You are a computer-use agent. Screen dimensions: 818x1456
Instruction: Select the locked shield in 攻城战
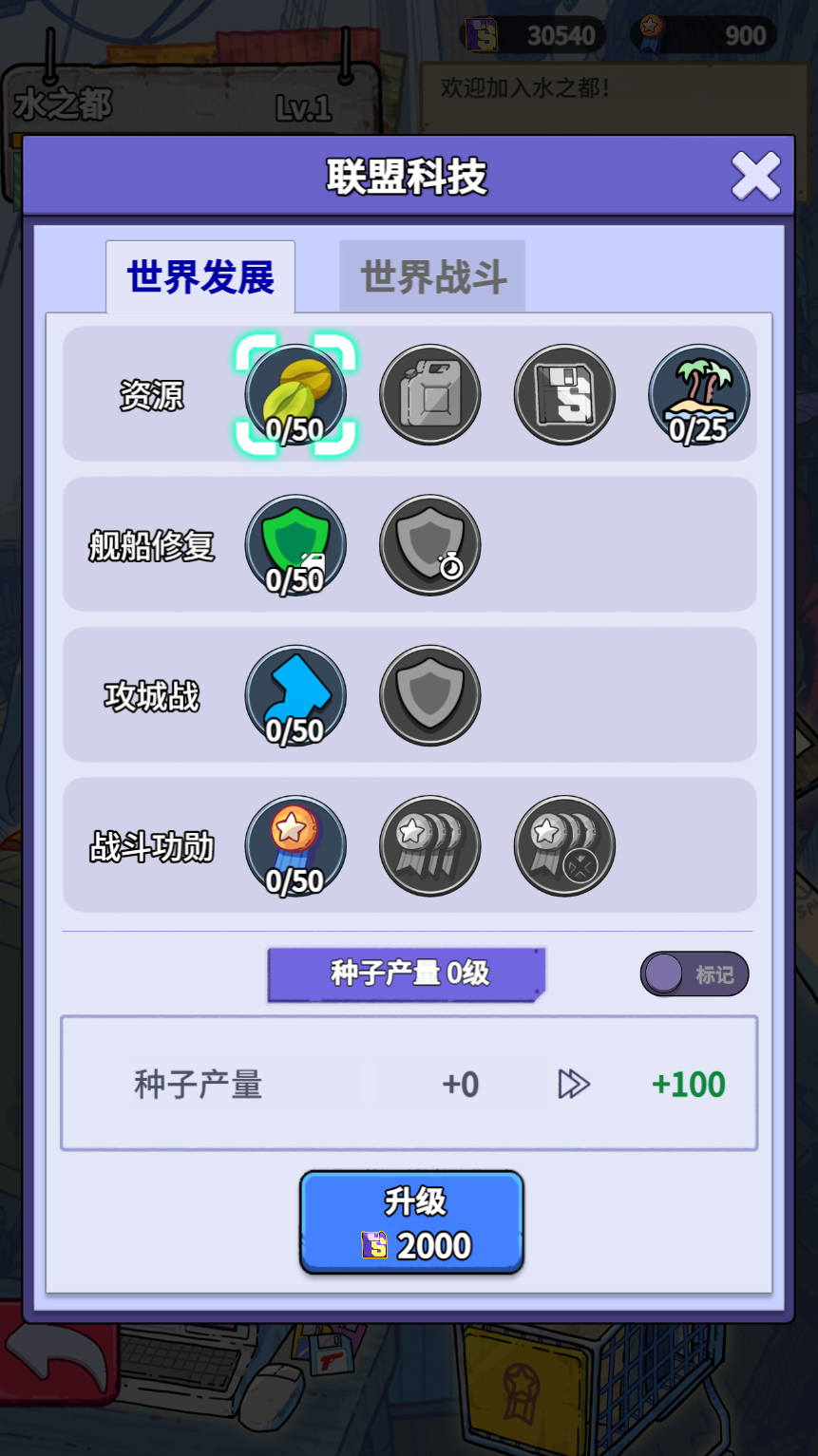point(430,696)
